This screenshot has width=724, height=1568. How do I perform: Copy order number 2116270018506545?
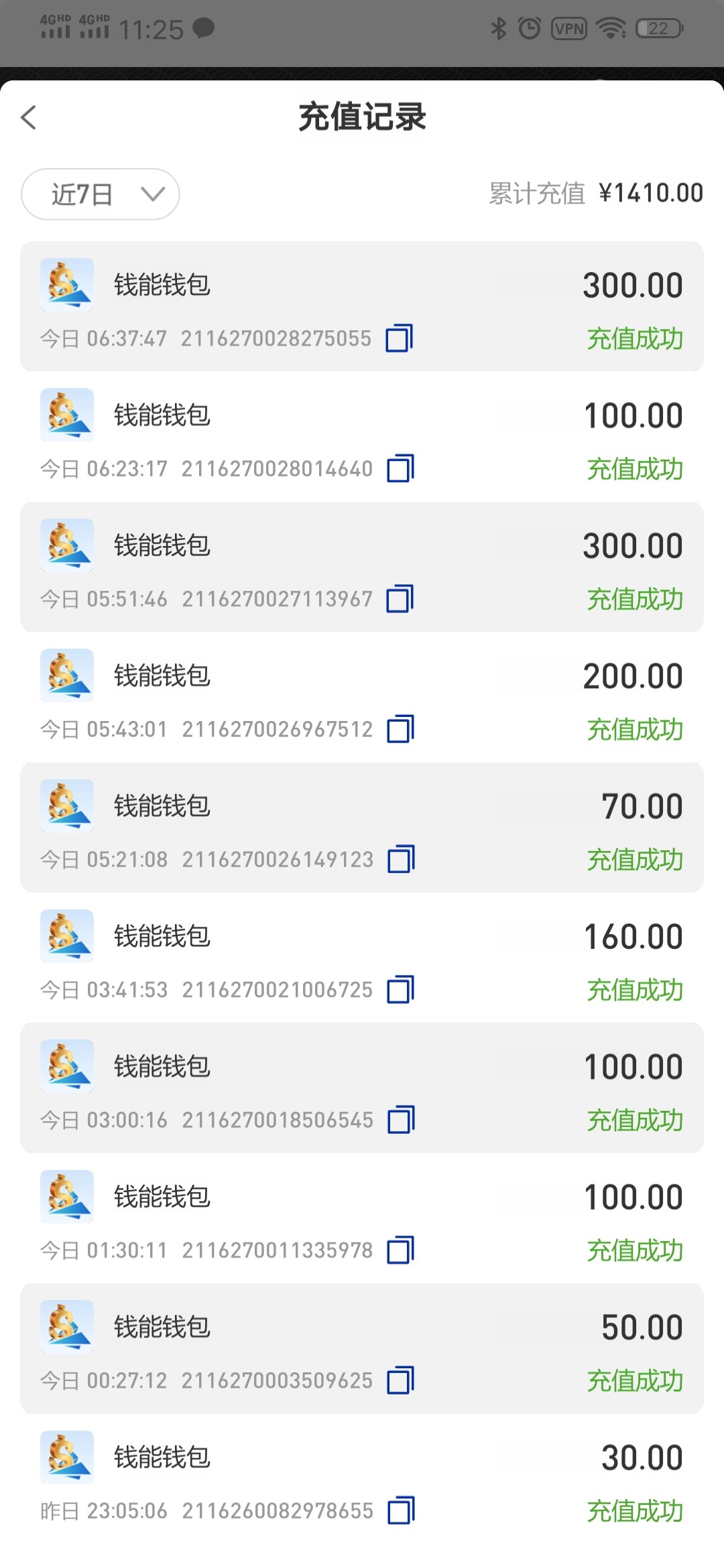click(x=401, y=1120)
